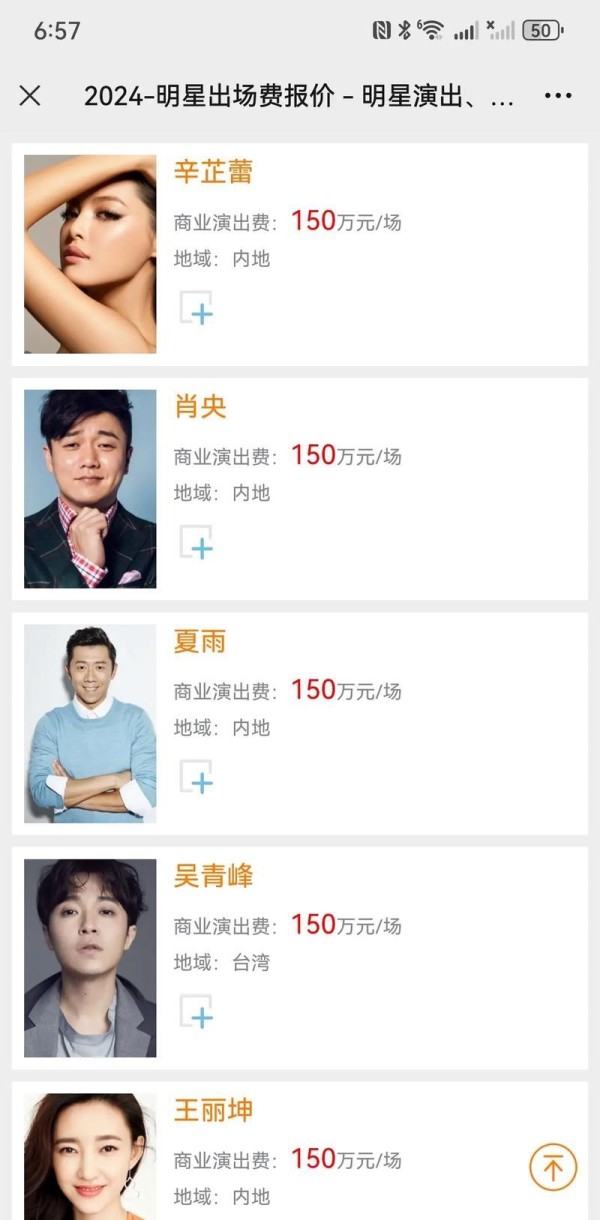Tap the add icon under 吴青峰
The image size is (600, 1220).
[x=197, y=1013]
